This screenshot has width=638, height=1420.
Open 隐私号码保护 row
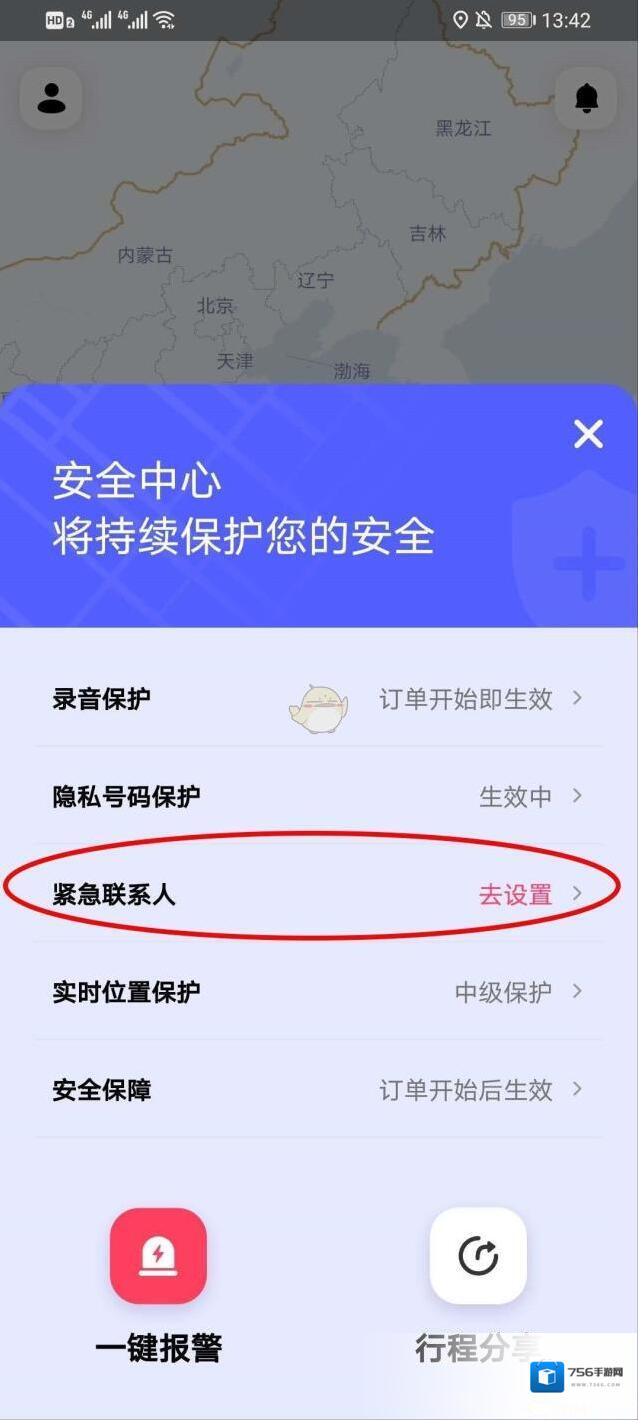click(x=318, y=796)
